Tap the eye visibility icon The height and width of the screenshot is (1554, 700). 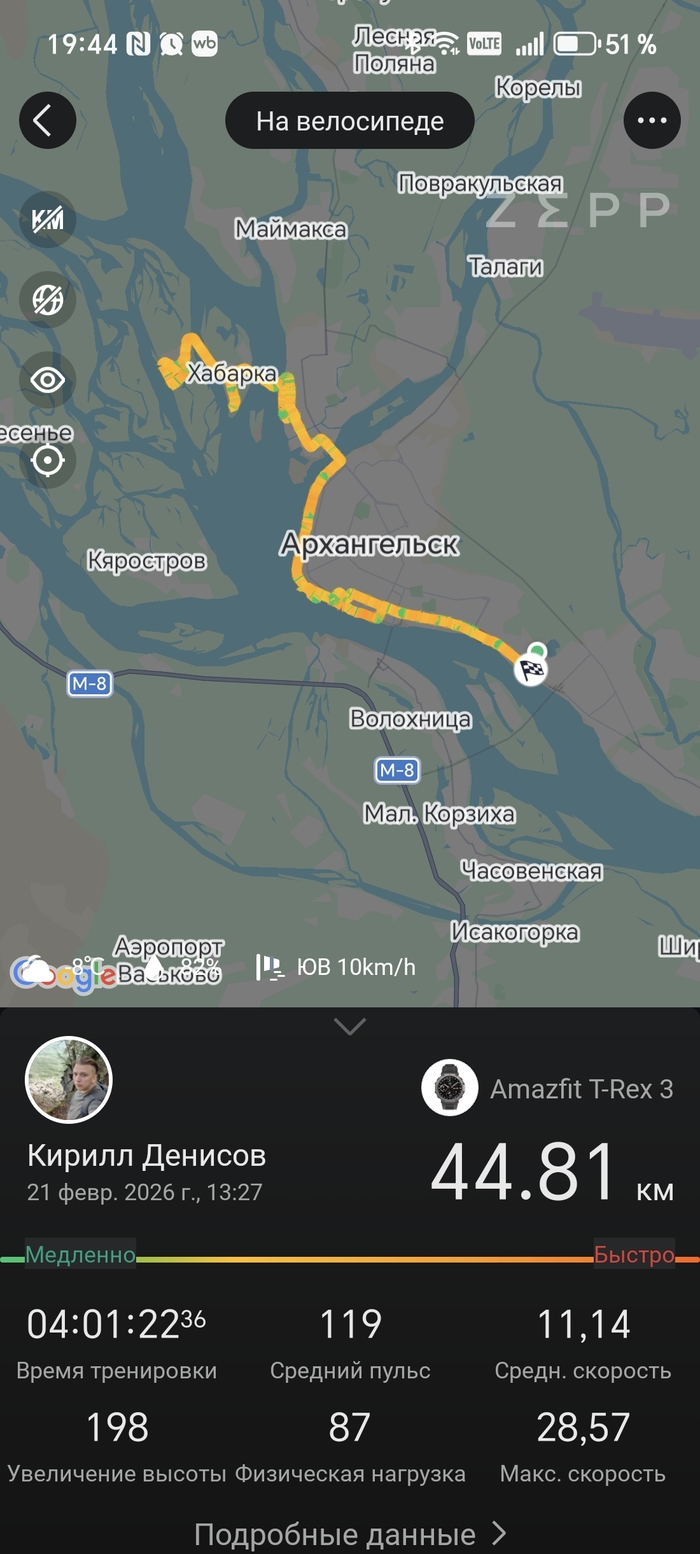pyautogui.click(x=47, y=380)
